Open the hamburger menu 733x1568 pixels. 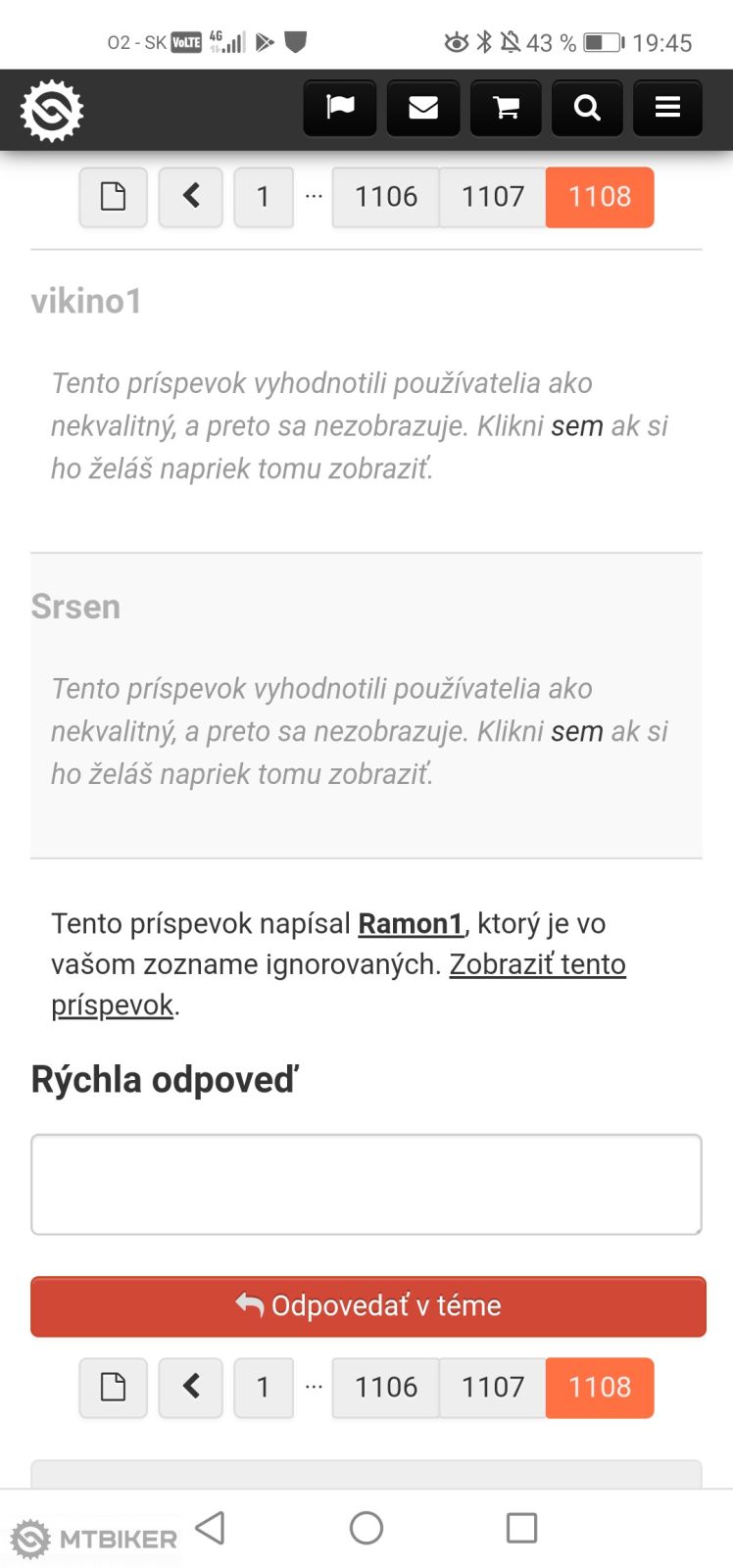pos(667,108)
